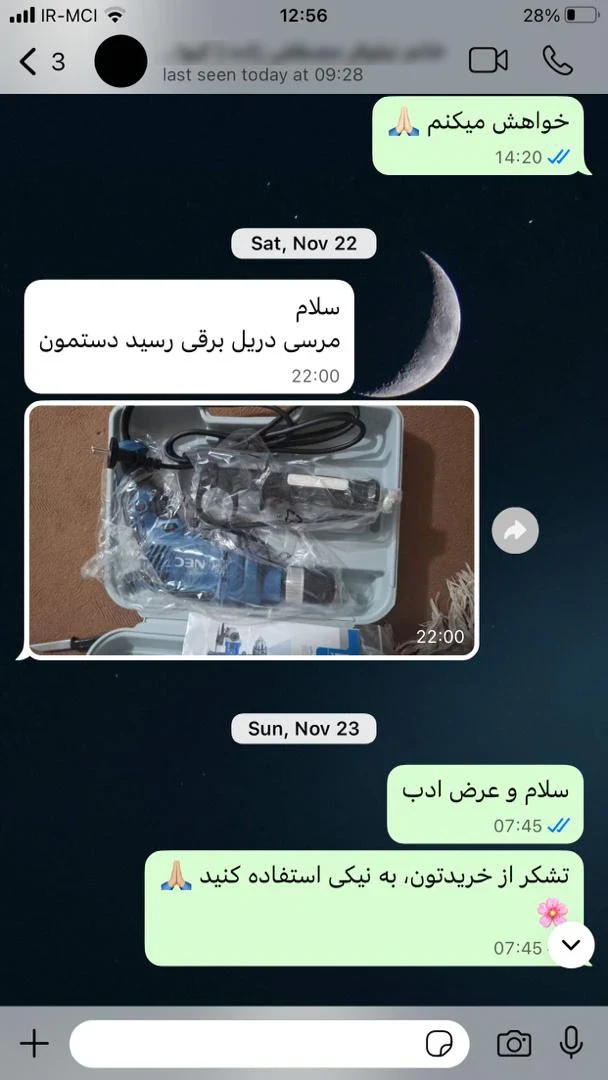The height and width of the screenshot is (1080, 608).
Task: Open the attachment plus menu
Action: point(34,1044)
